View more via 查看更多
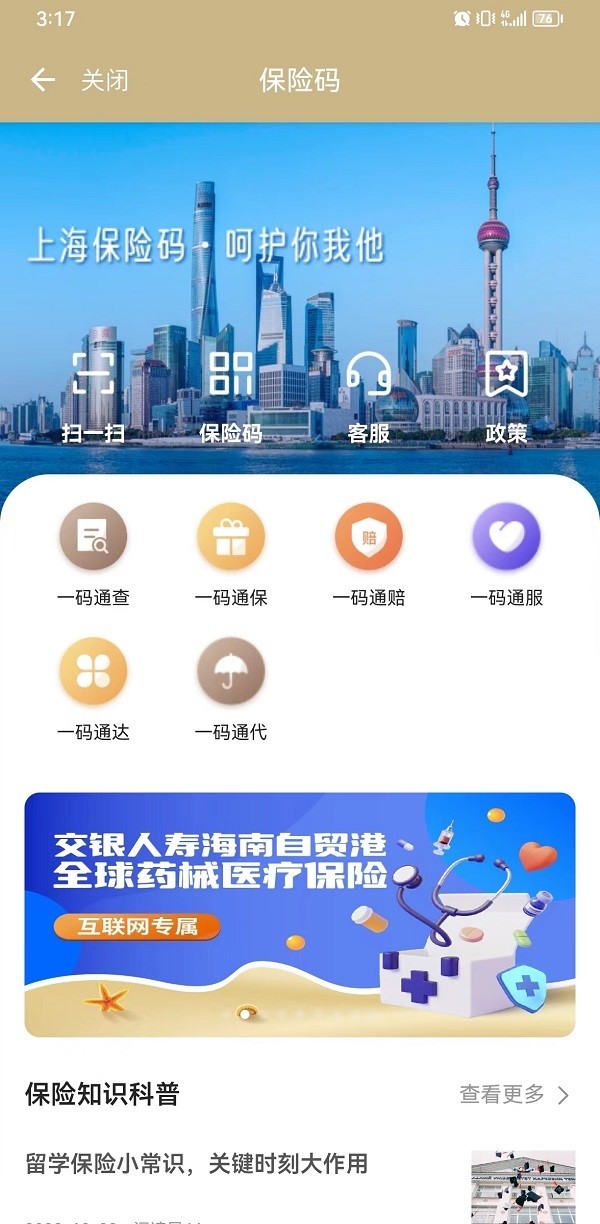The height and width of the screenshot is (1224, 600). [514, 1094]
